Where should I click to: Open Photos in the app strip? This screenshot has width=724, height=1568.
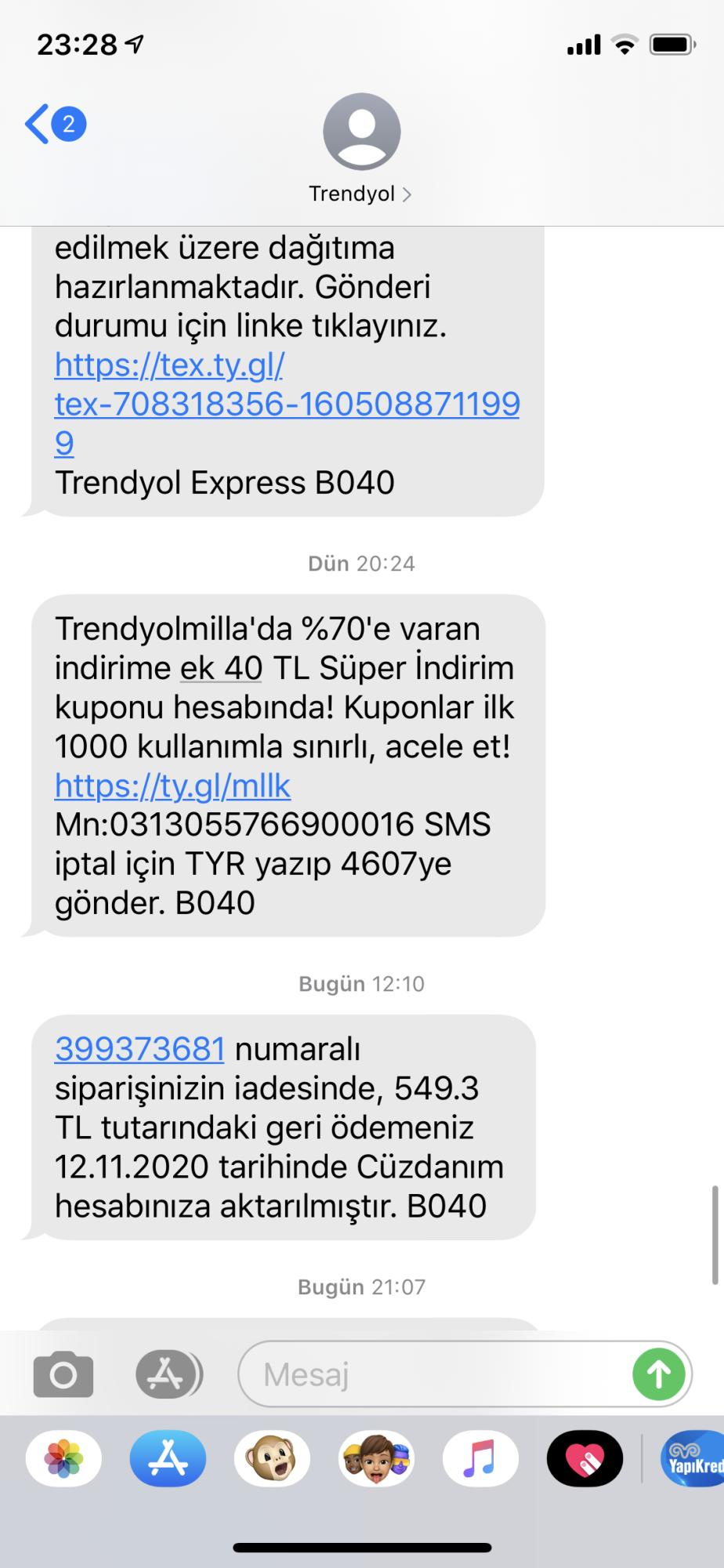(63, 1459)
